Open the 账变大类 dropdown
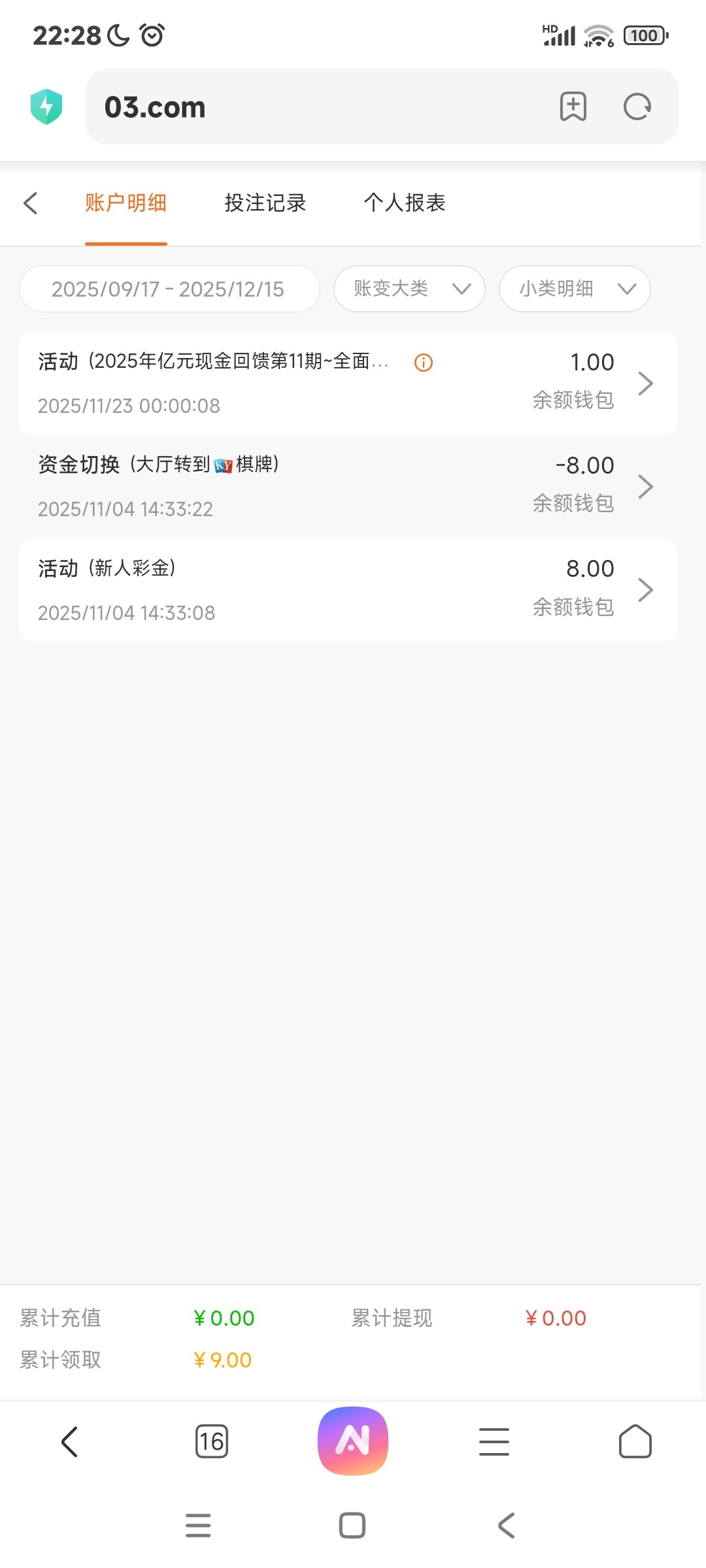Viewport: 706px width, 1568px height. pyautogui.click(x=409, y=289)
